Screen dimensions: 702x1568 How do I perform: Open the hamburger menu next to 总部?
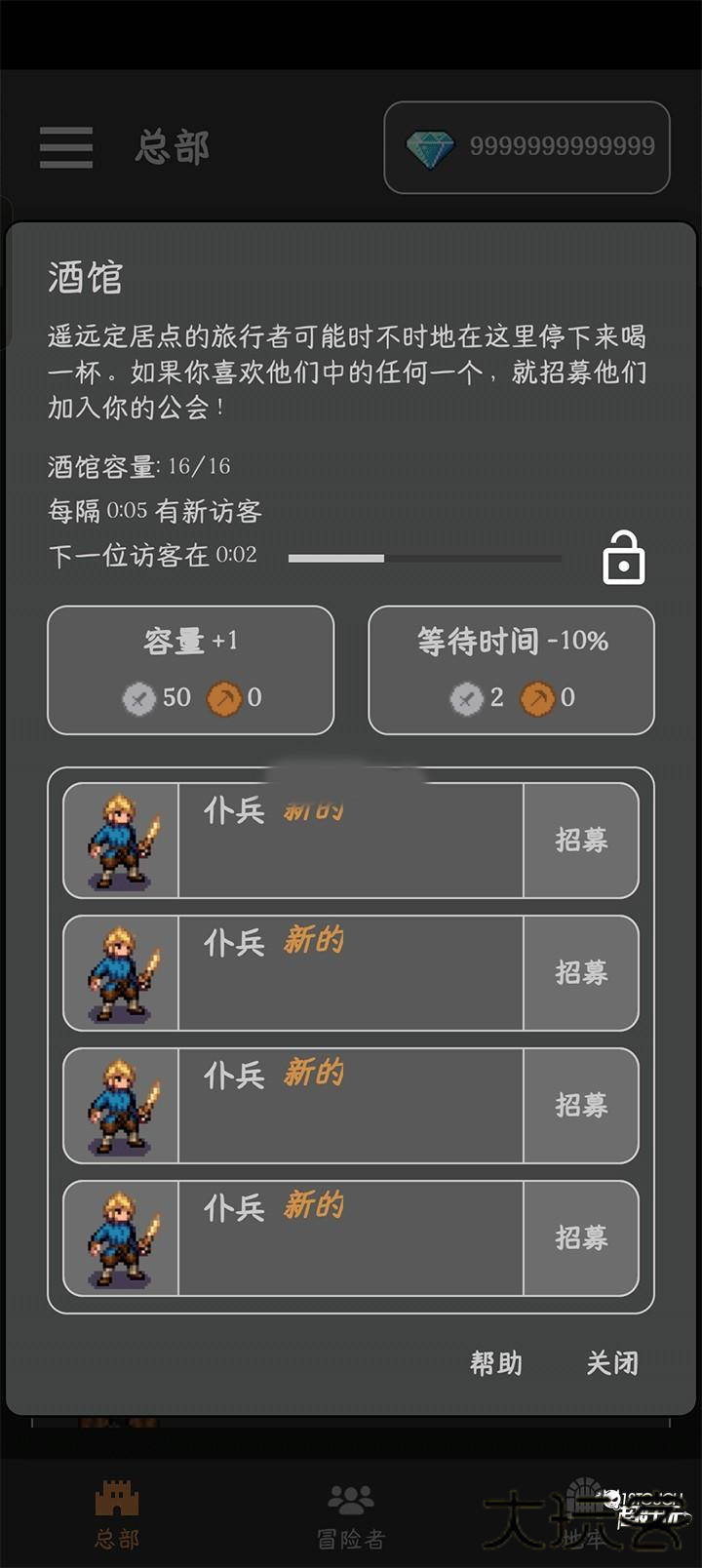click(x=66, y=147)
